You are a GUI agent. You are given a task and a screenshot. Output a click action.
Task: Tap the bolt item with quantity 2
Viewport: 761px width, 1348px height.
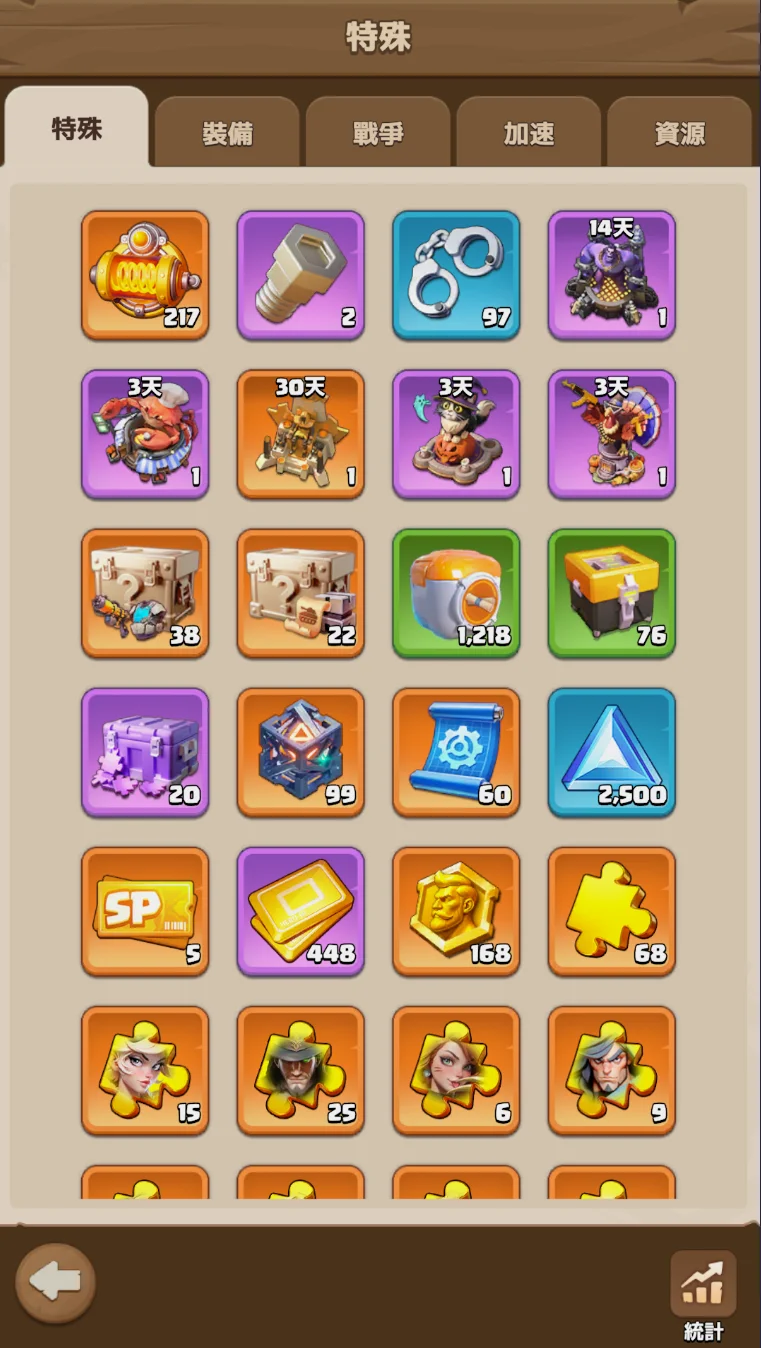point(300,275)
